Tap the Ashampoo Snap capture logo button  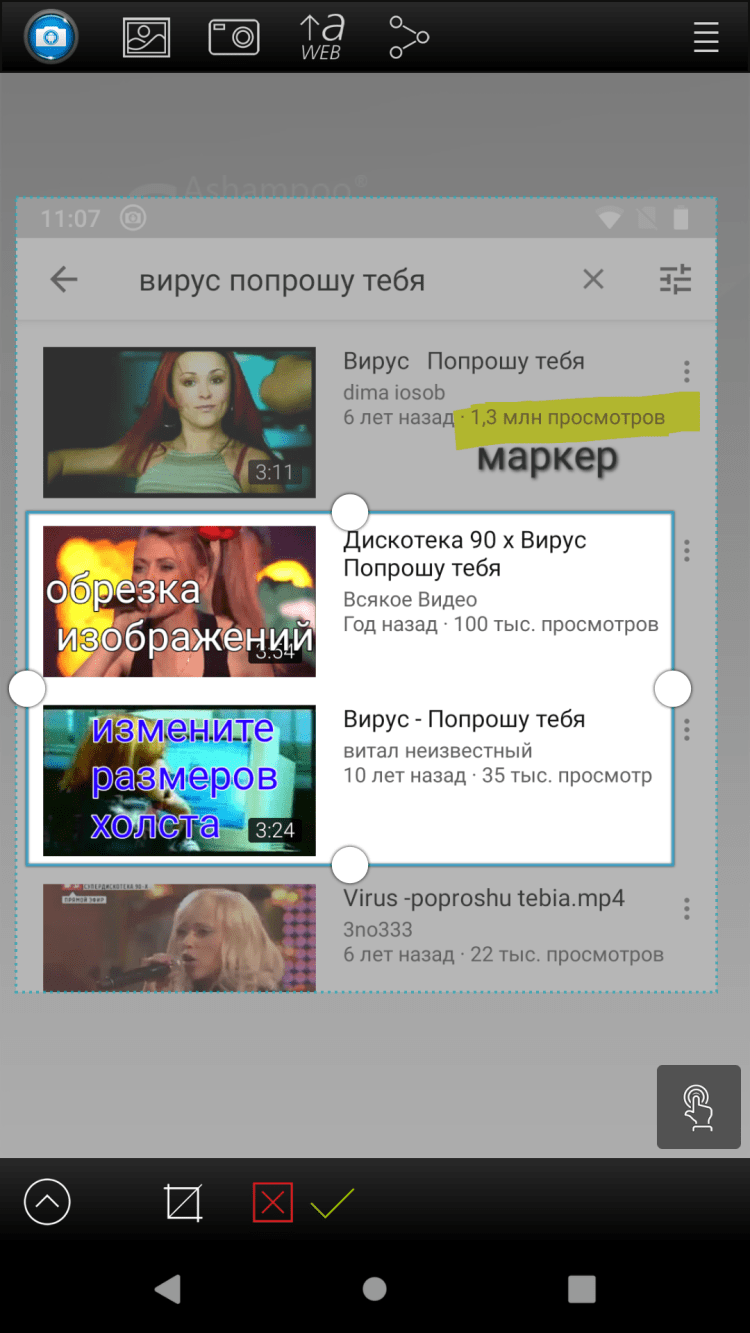(51, 37)
